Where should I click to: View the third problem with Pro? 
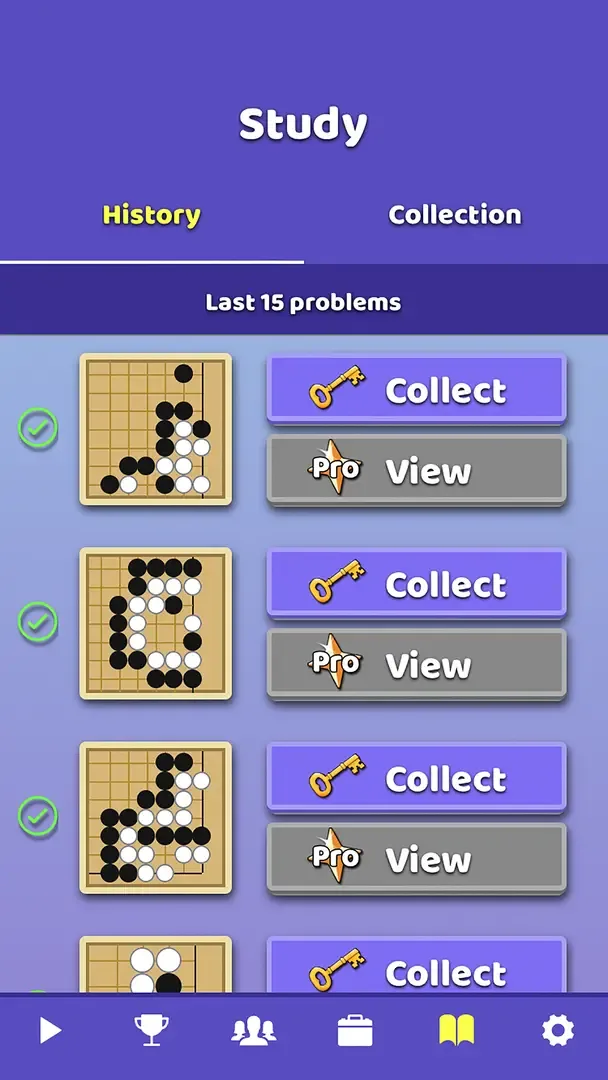click(416, 859)
